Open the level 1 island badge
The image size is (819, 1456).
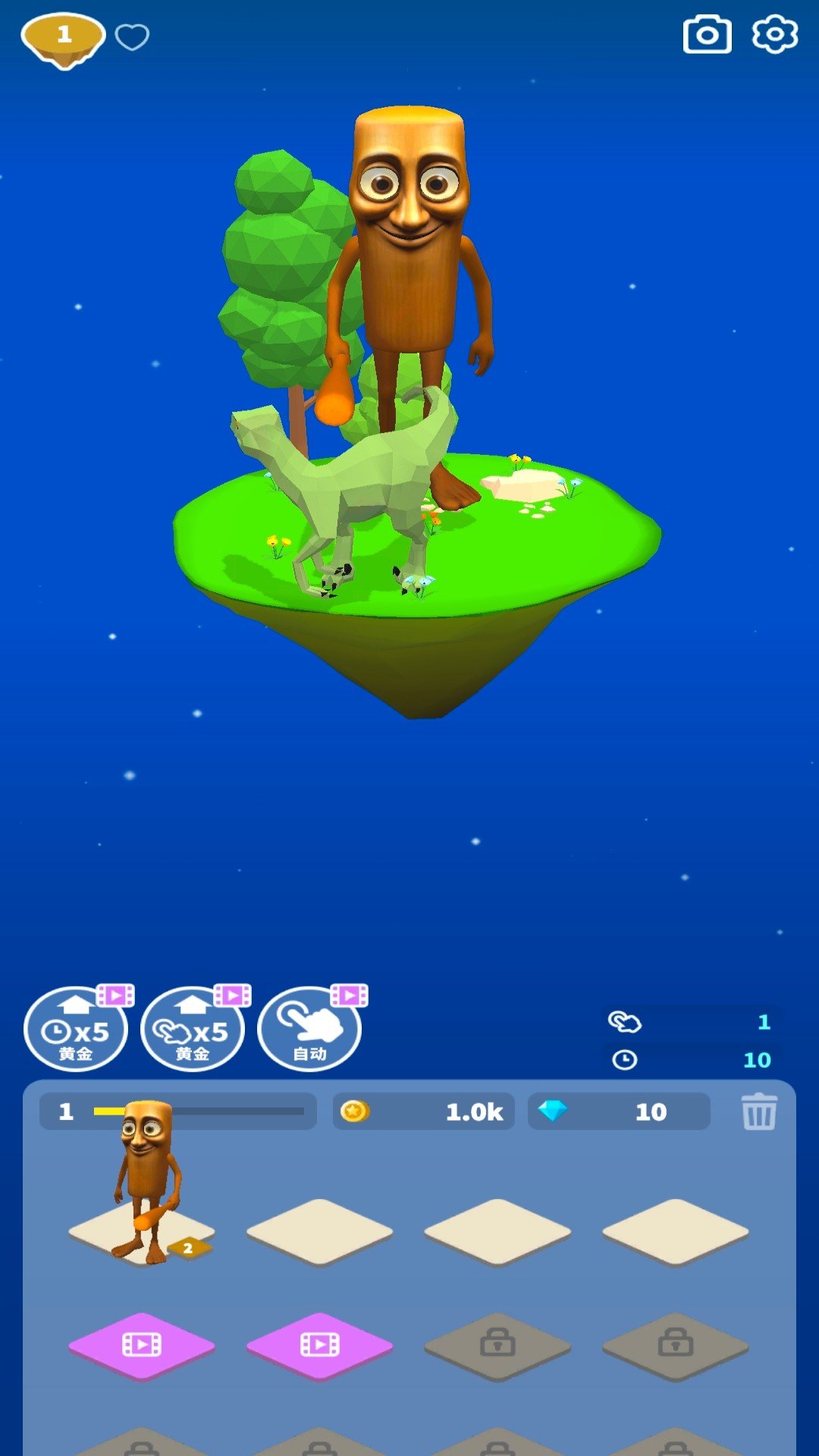click(64, 38)
